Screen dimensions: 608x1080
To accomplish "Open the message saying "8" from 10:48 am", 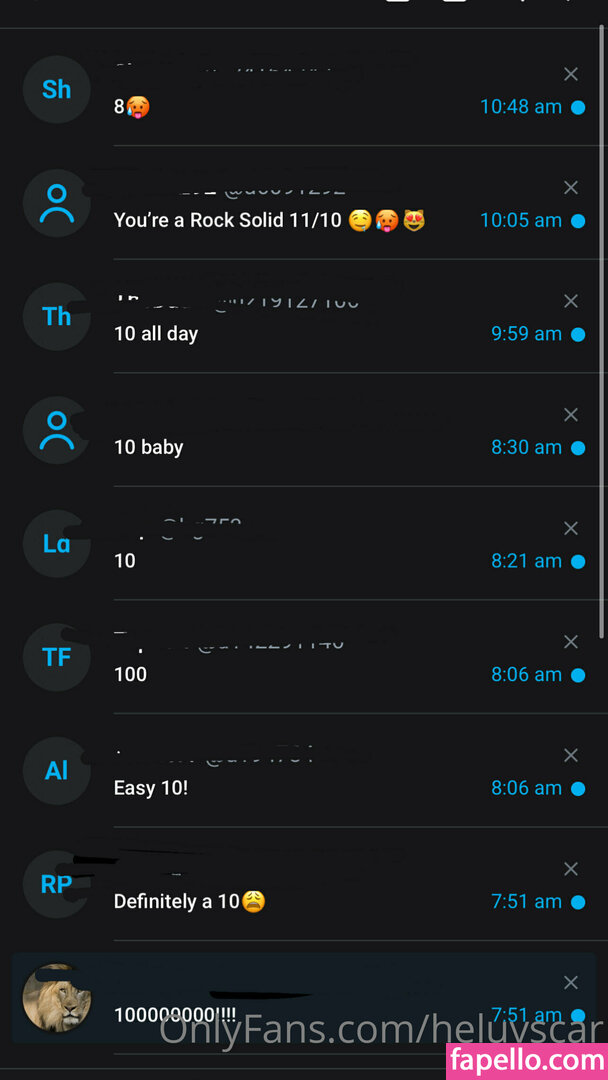I will click(300, 106).
